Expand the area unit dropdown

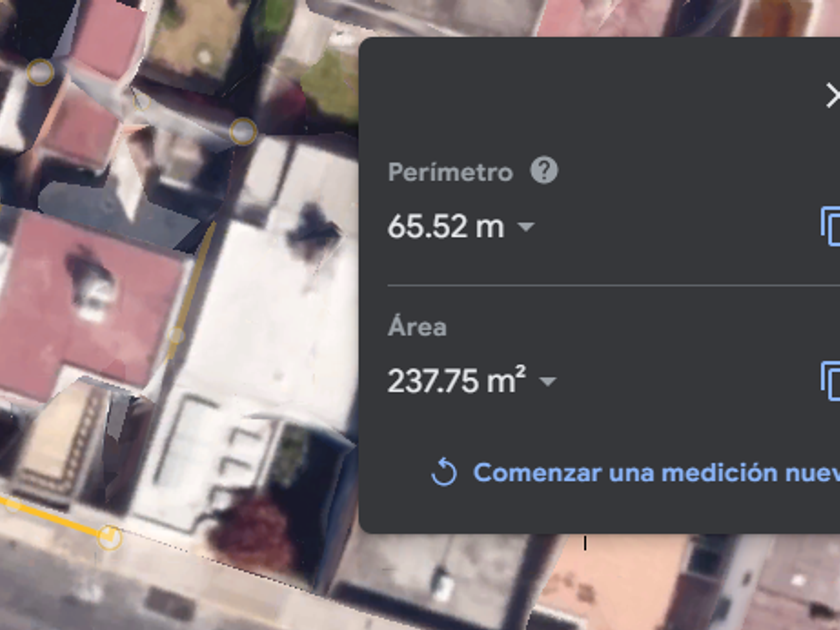(x=548, y=381)
